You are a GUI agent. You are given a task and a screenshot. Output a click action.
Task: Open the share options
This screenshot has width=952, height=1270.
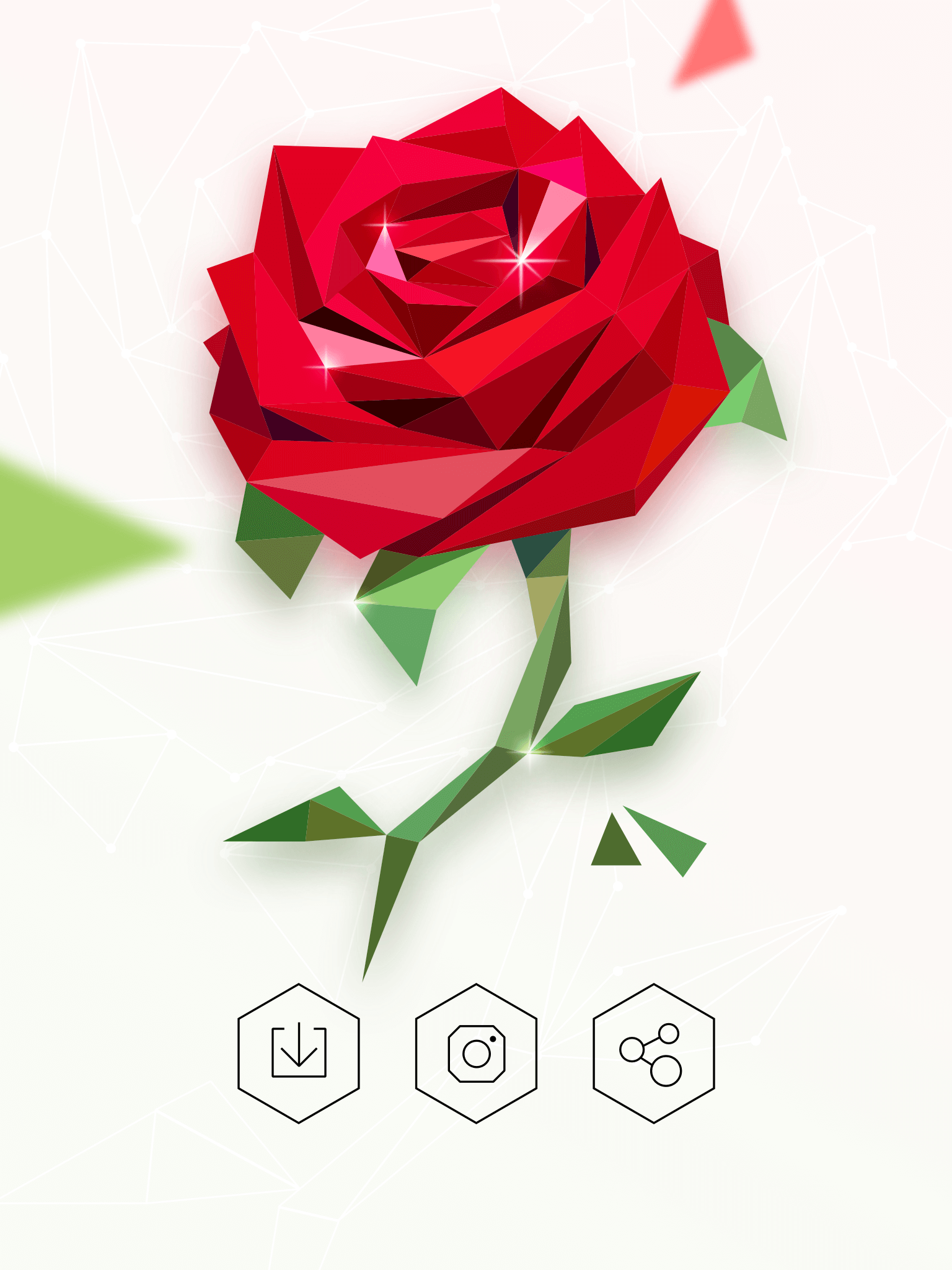653,1053
